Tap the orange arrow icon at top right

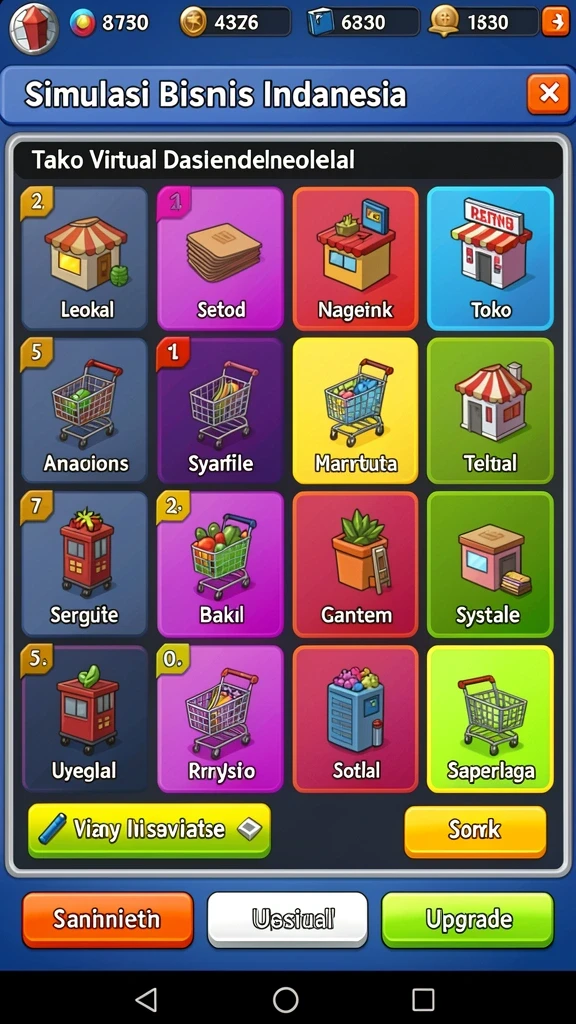point(555,22)
